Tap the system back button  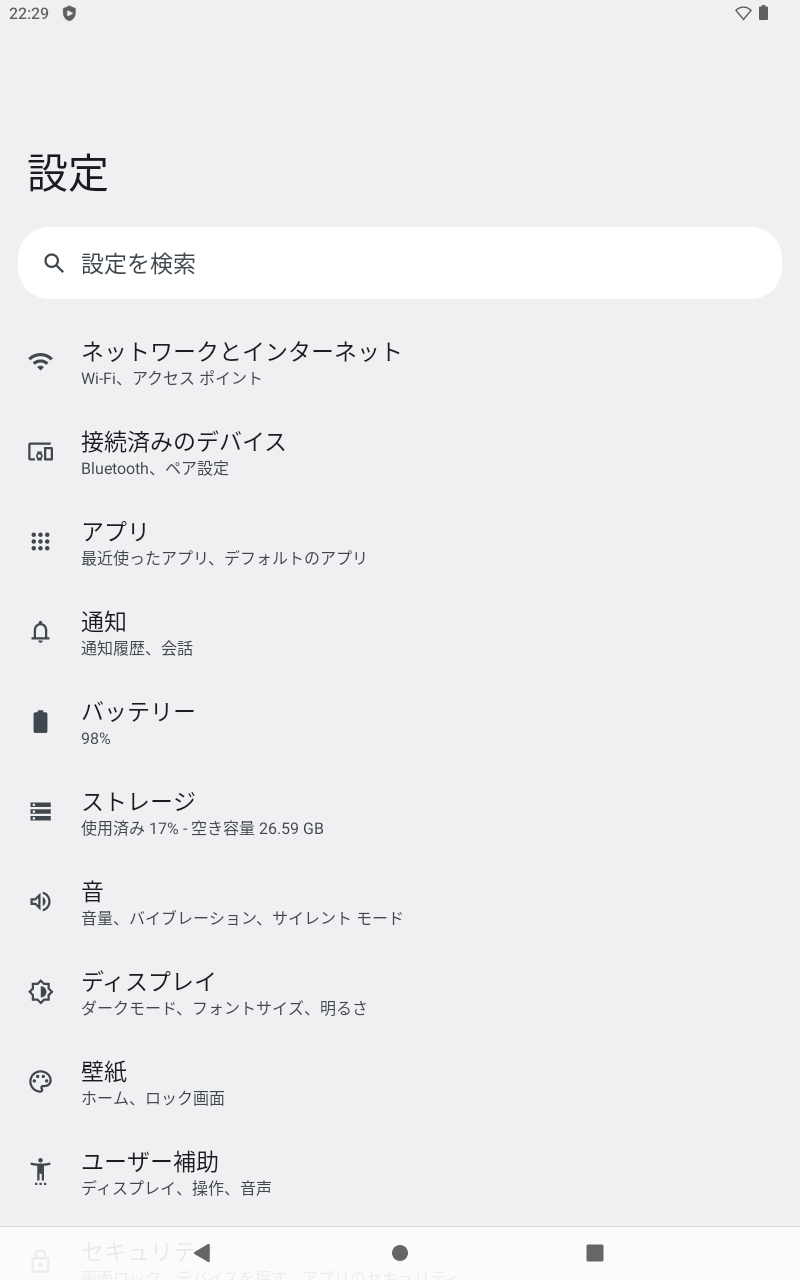(202, 1252)
